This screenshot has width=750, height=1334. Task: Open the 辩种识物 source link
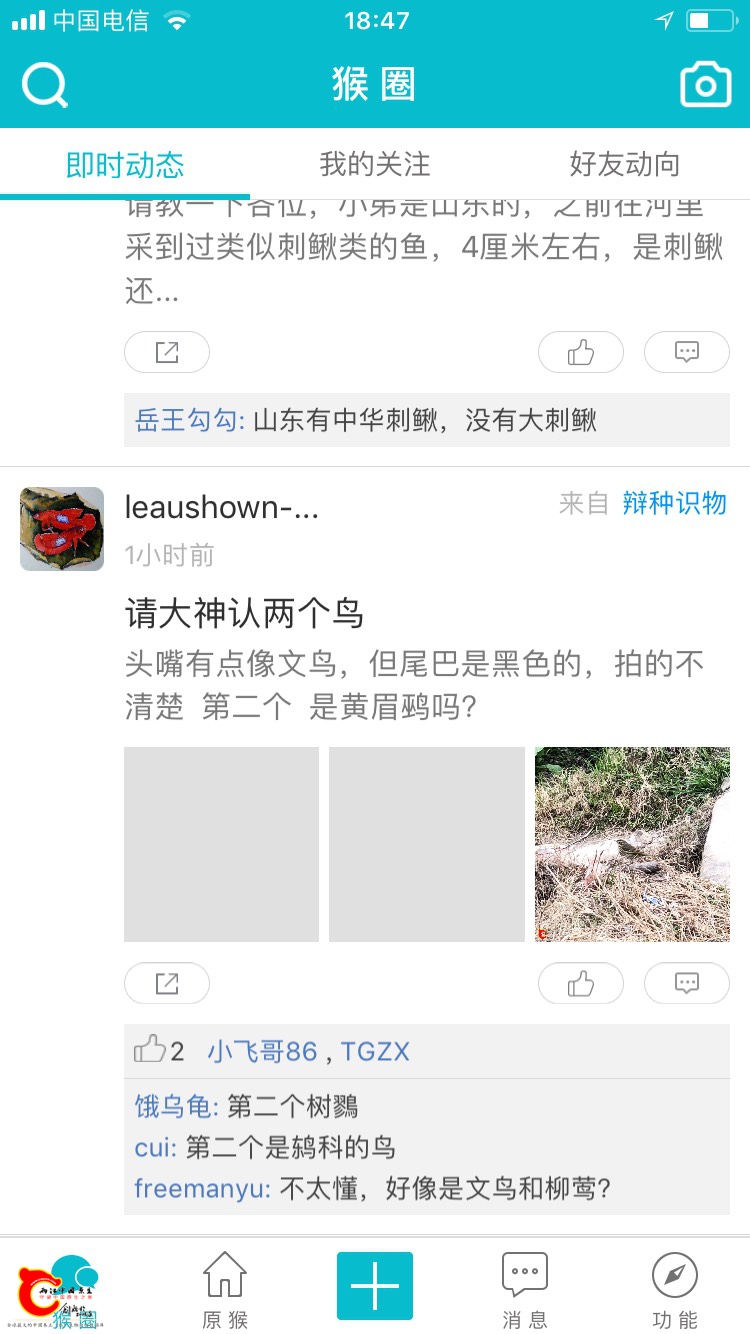click(674, 503)
